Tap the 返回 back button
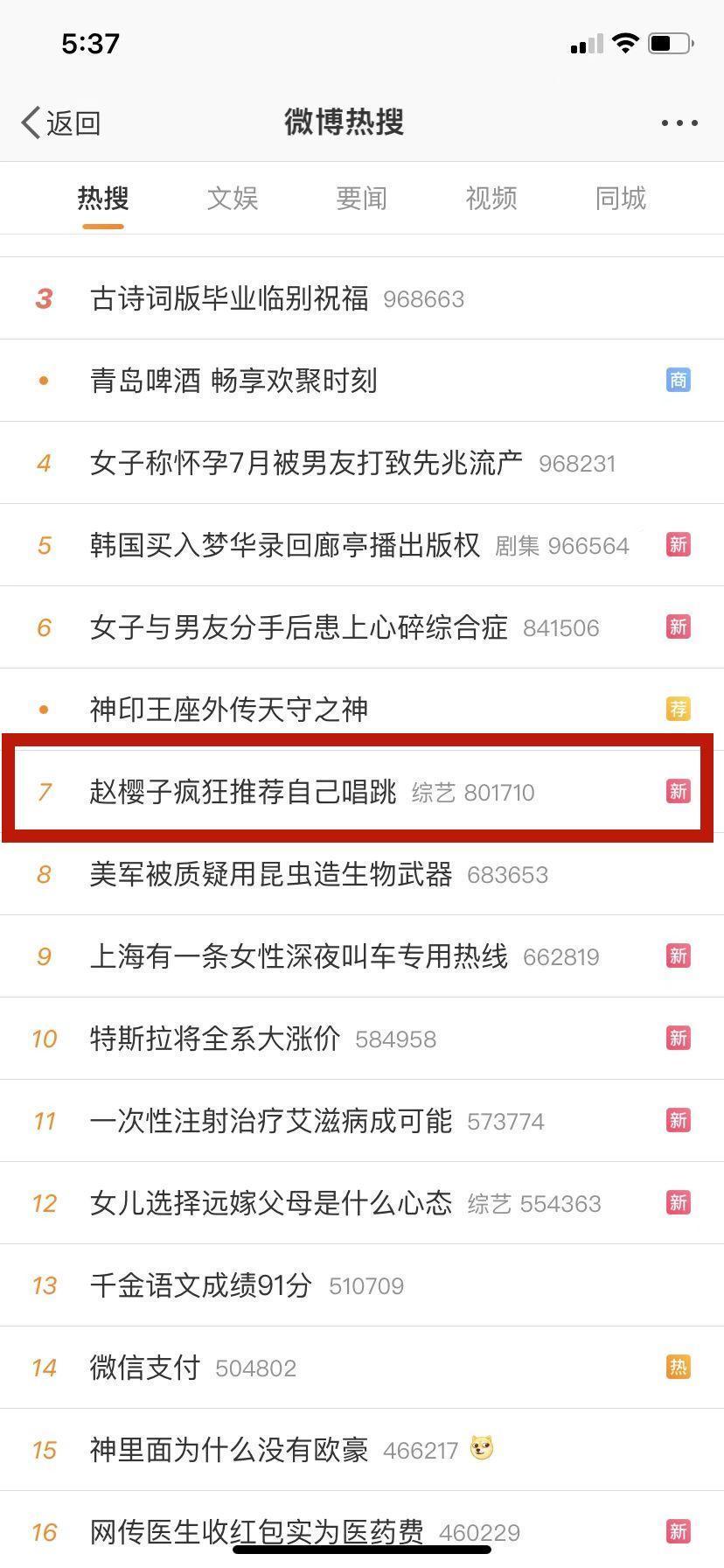 [x=61, y=122]
